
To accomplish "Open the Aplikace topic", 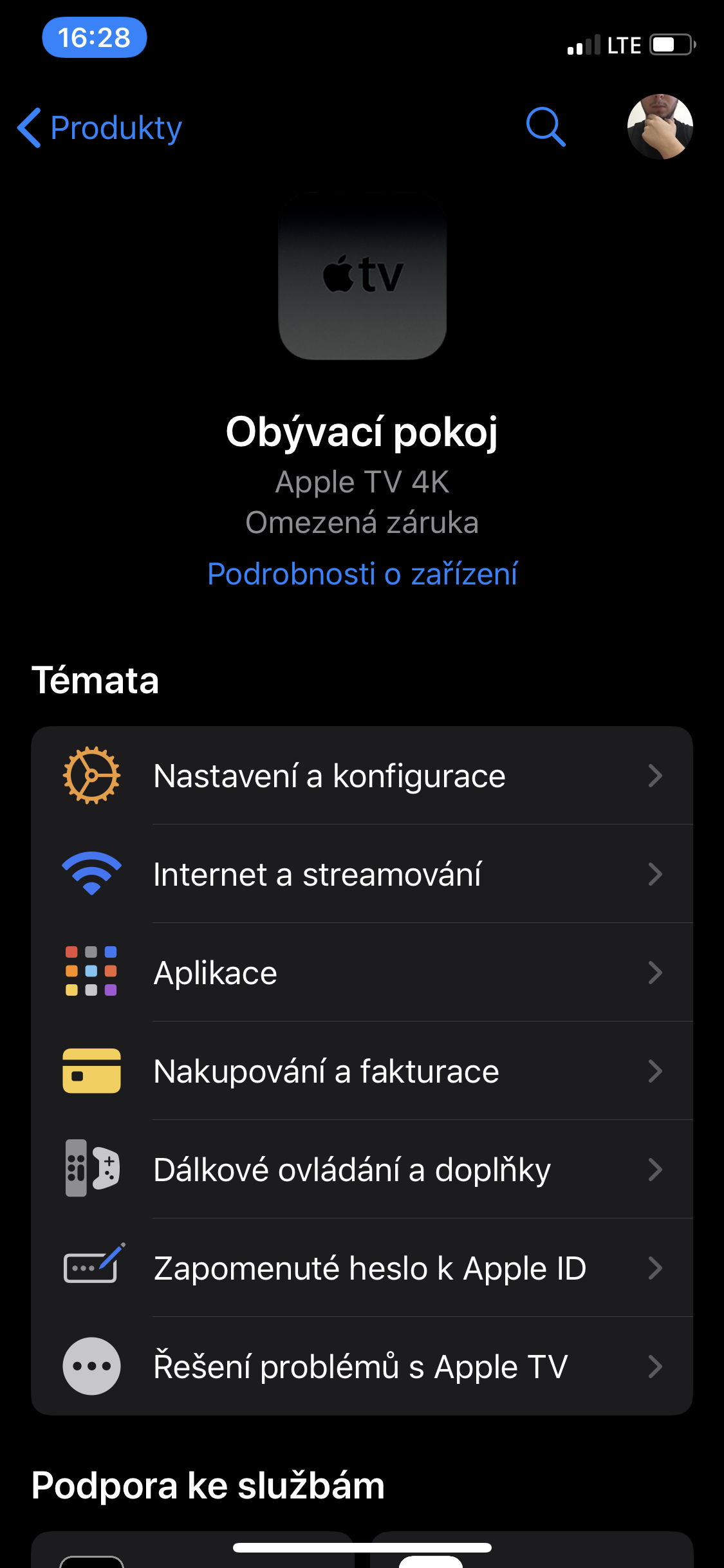I will point(362,973).
